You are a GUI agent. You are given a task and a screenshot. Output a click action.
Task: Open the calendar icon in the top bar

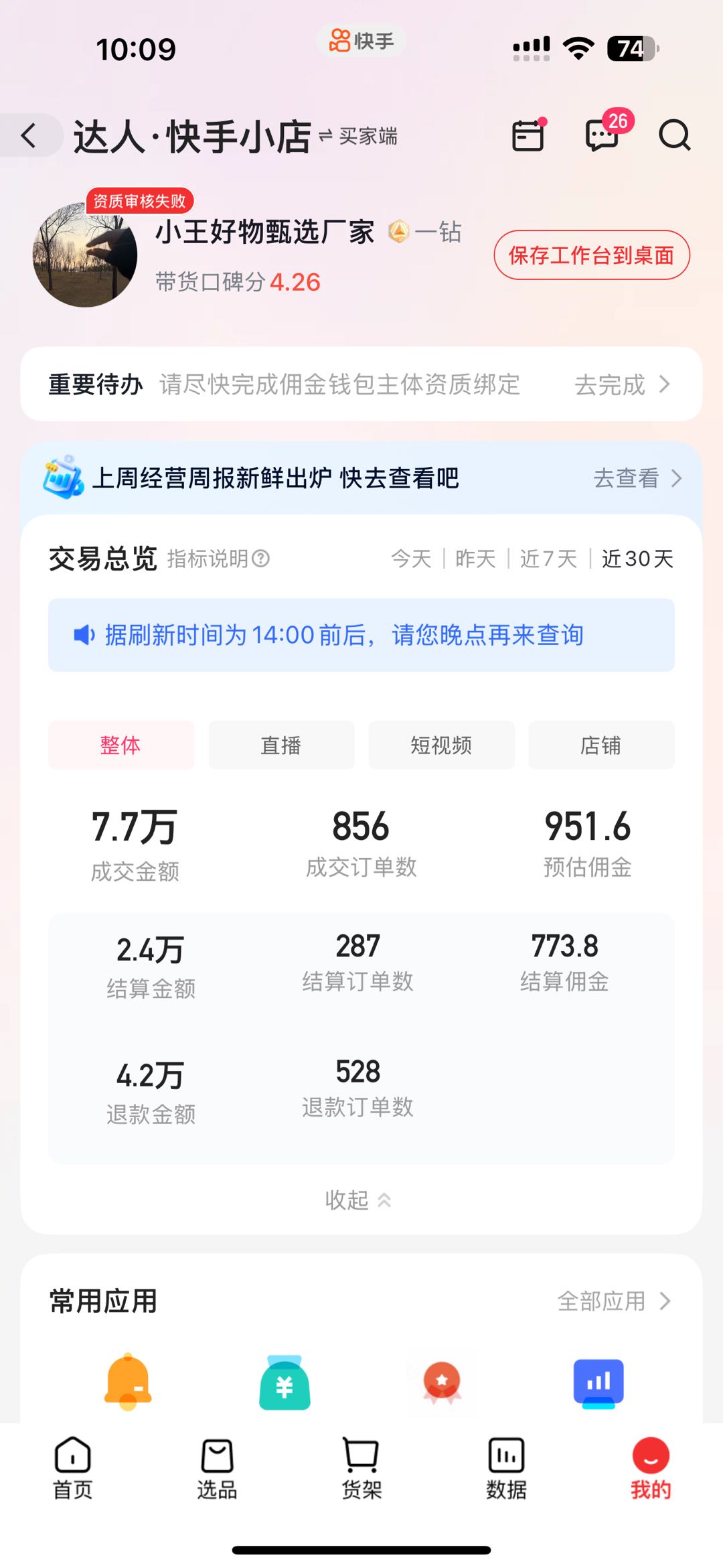pos(528,136)
